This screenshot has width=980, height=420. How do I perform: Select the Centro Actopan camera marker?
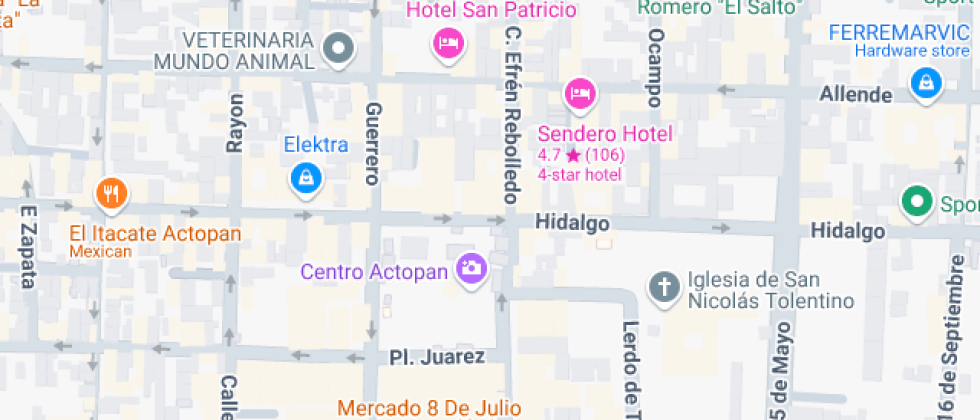[470, 268]
